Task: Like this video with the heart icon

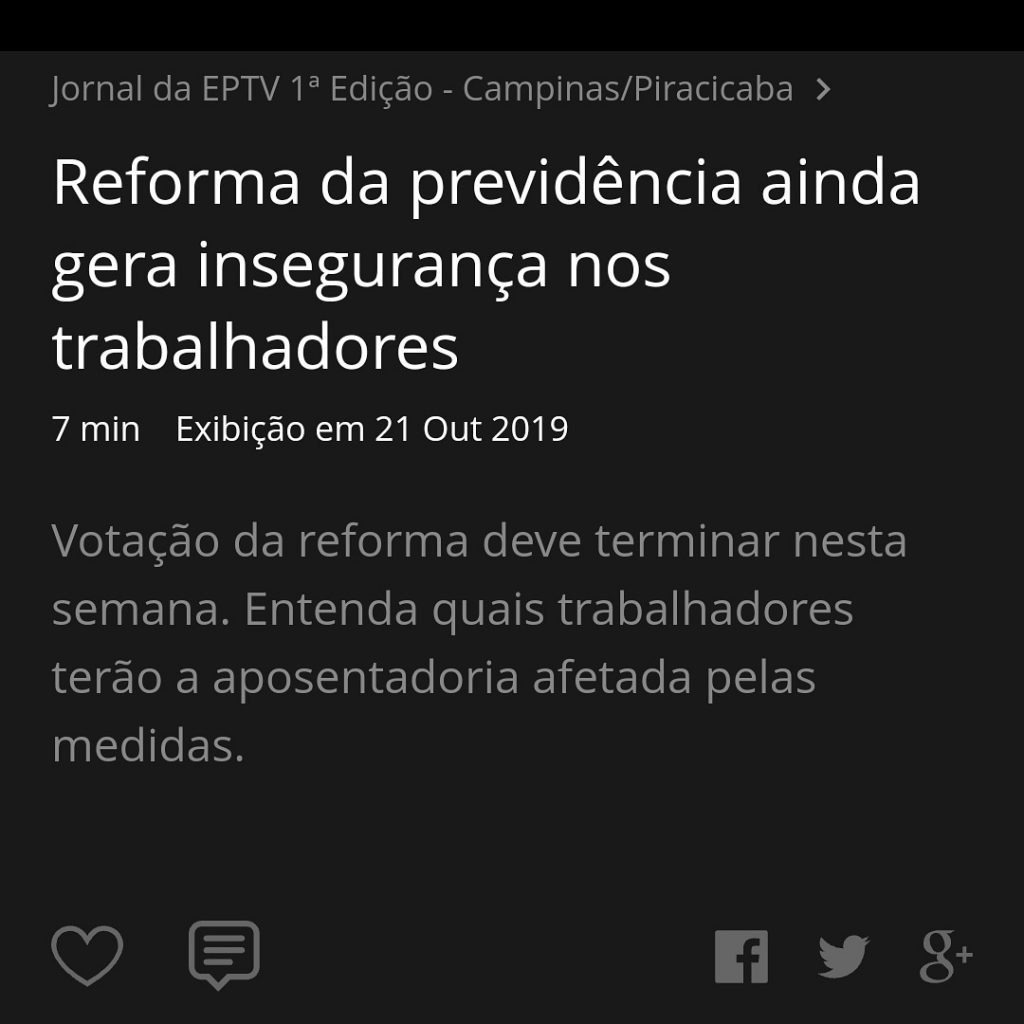Action: click(87, 955)
